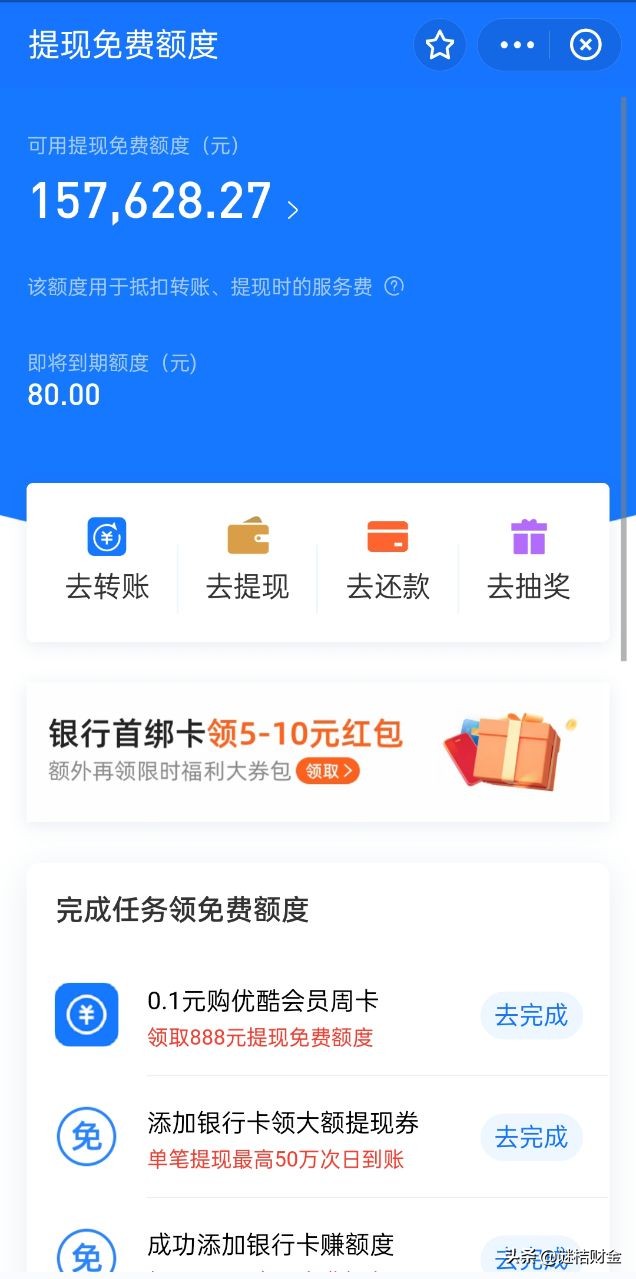The image size is (636, 1279).
Task: Go to 去转账 transfer
Action: (x=107, y=562)
